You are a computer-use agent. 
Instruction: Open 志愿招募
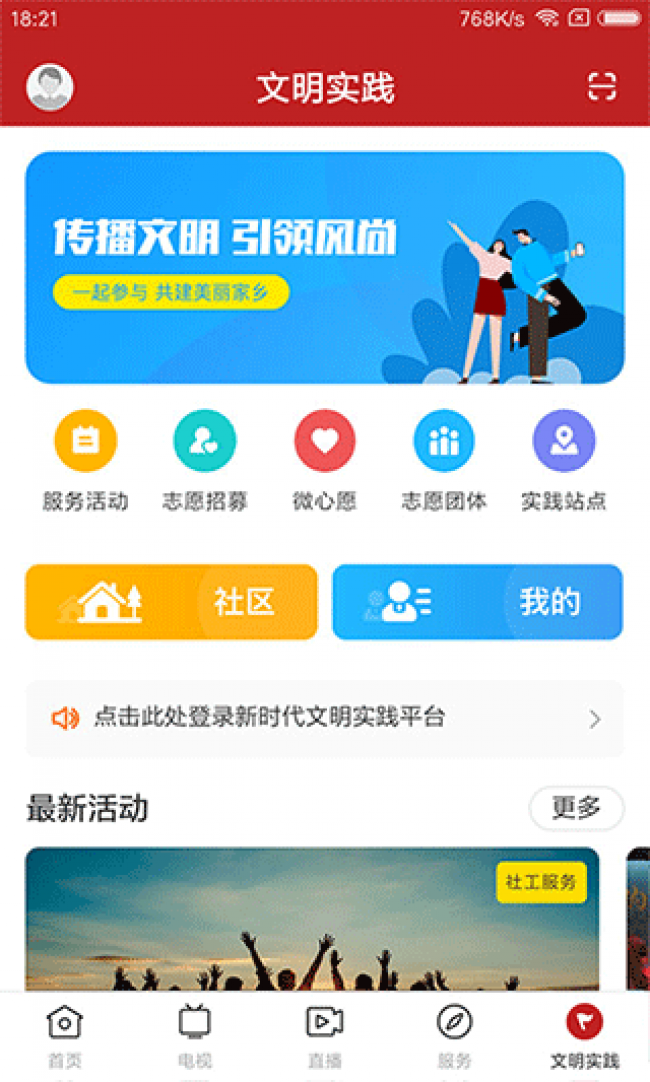(x=205, y=460)
